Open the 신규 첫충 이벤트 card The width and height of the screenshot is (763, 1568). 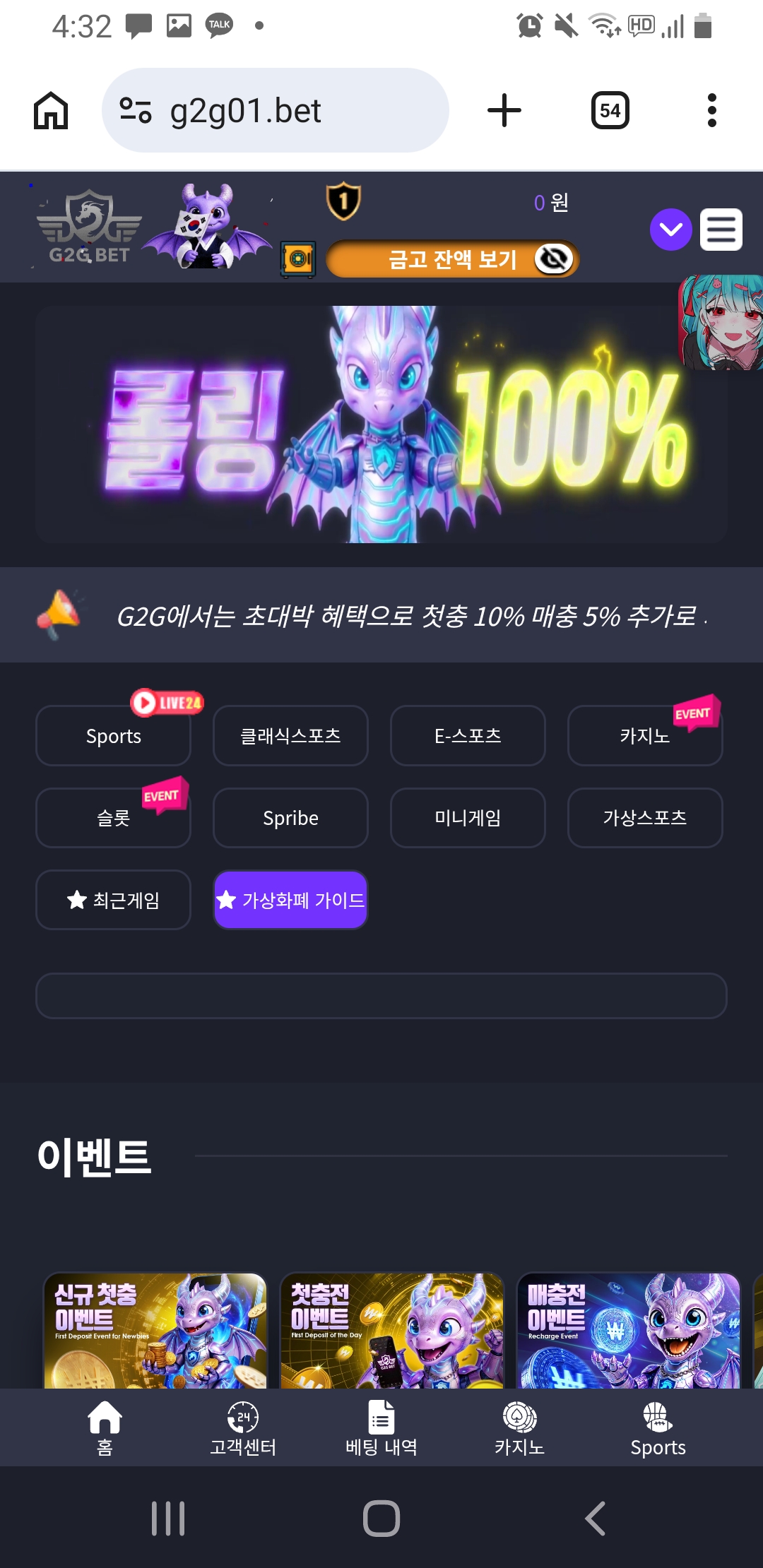pos(155,1331)
